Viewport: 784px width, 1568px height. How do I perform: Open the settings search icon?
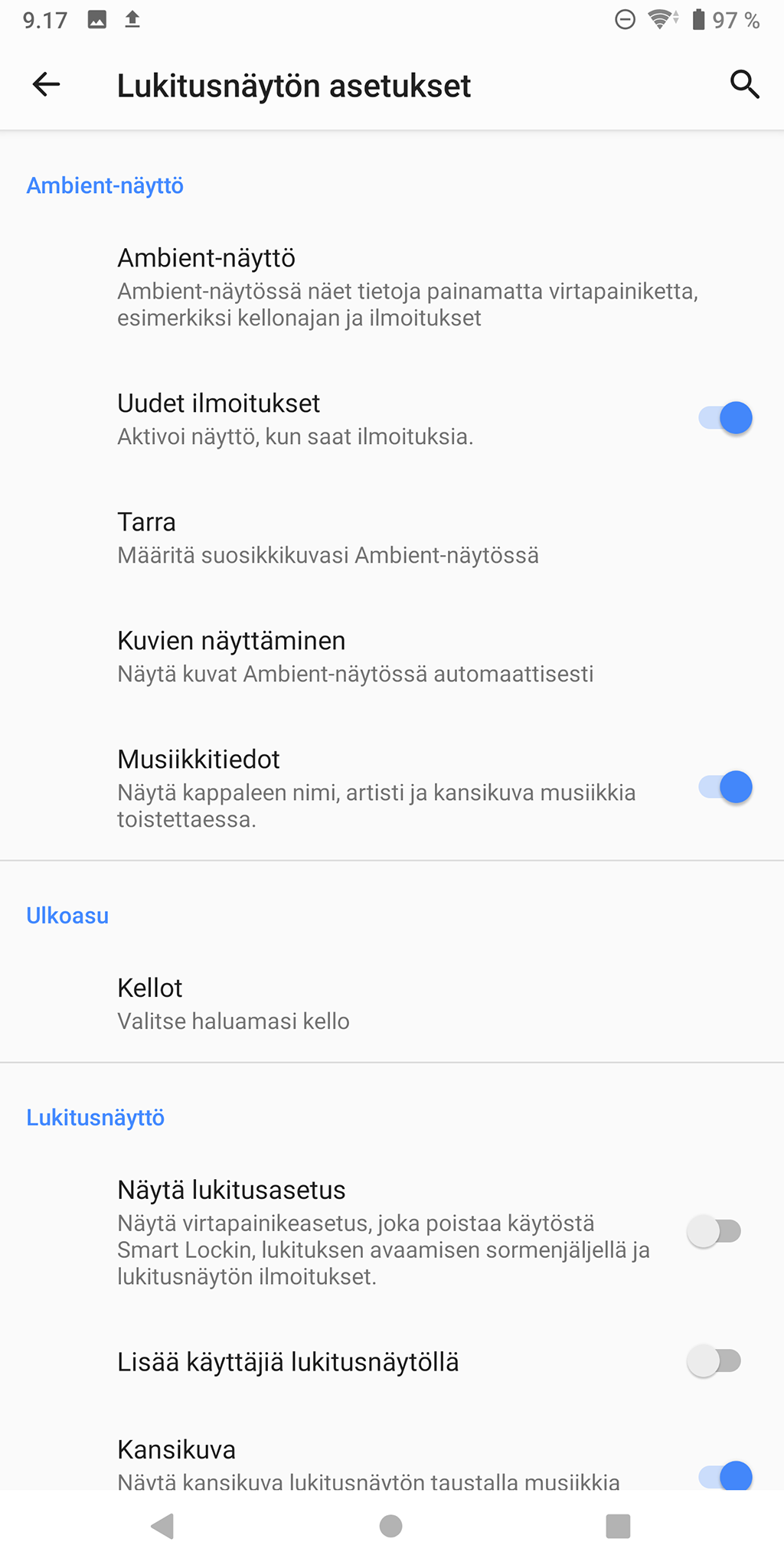(x=744, y=84)
